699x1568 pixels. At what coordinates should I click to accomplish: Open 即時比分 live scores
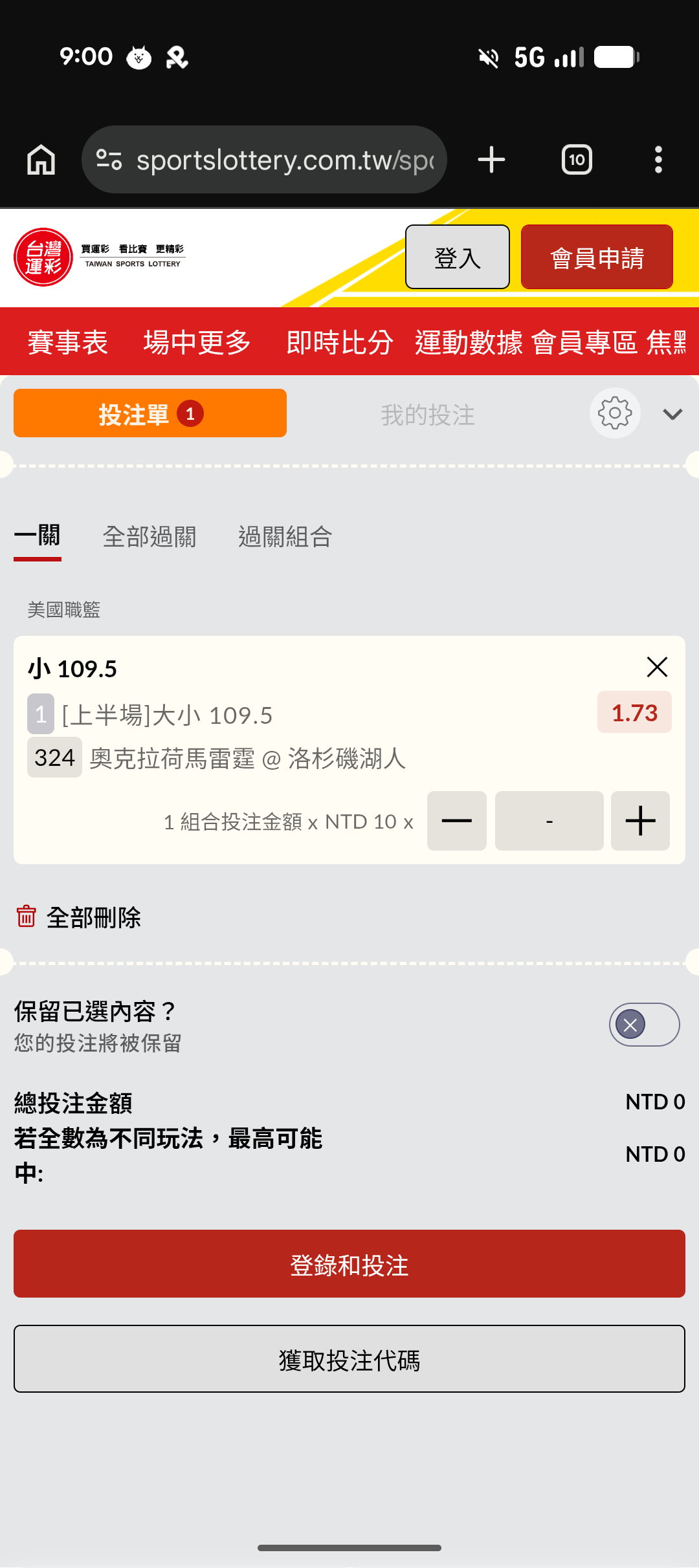[340, 342]
